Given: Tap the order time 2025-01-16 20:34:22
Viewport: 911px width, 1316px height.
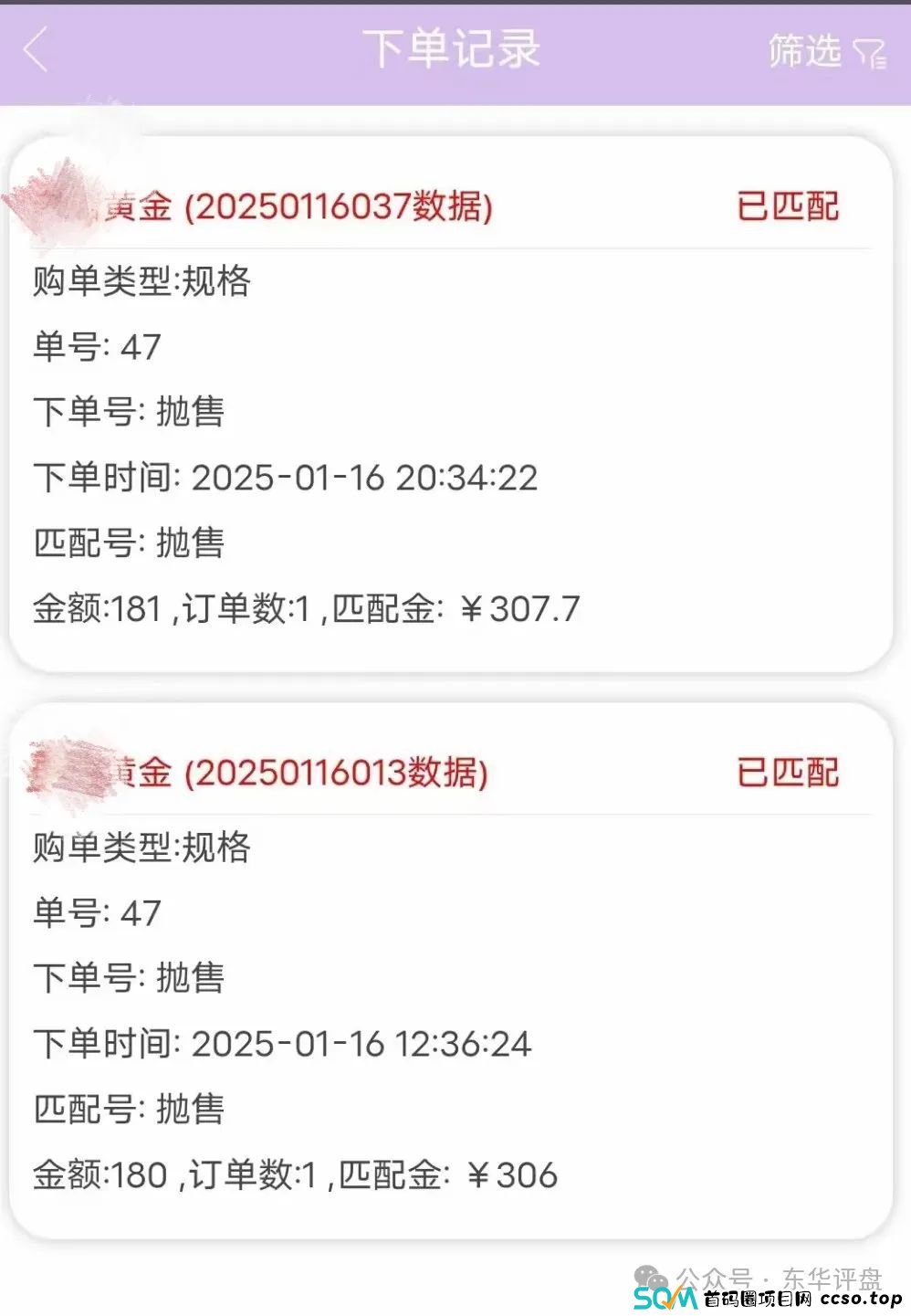Looking at the screenshot, I should 363,478.
